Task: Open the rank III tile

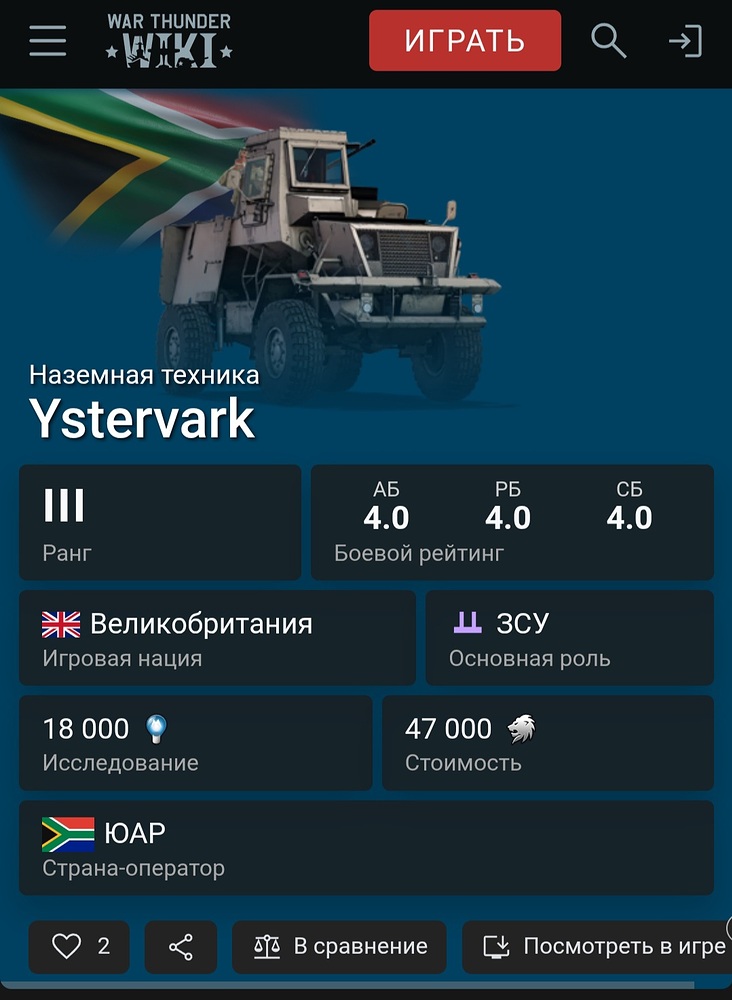Action: coord(160,522)
